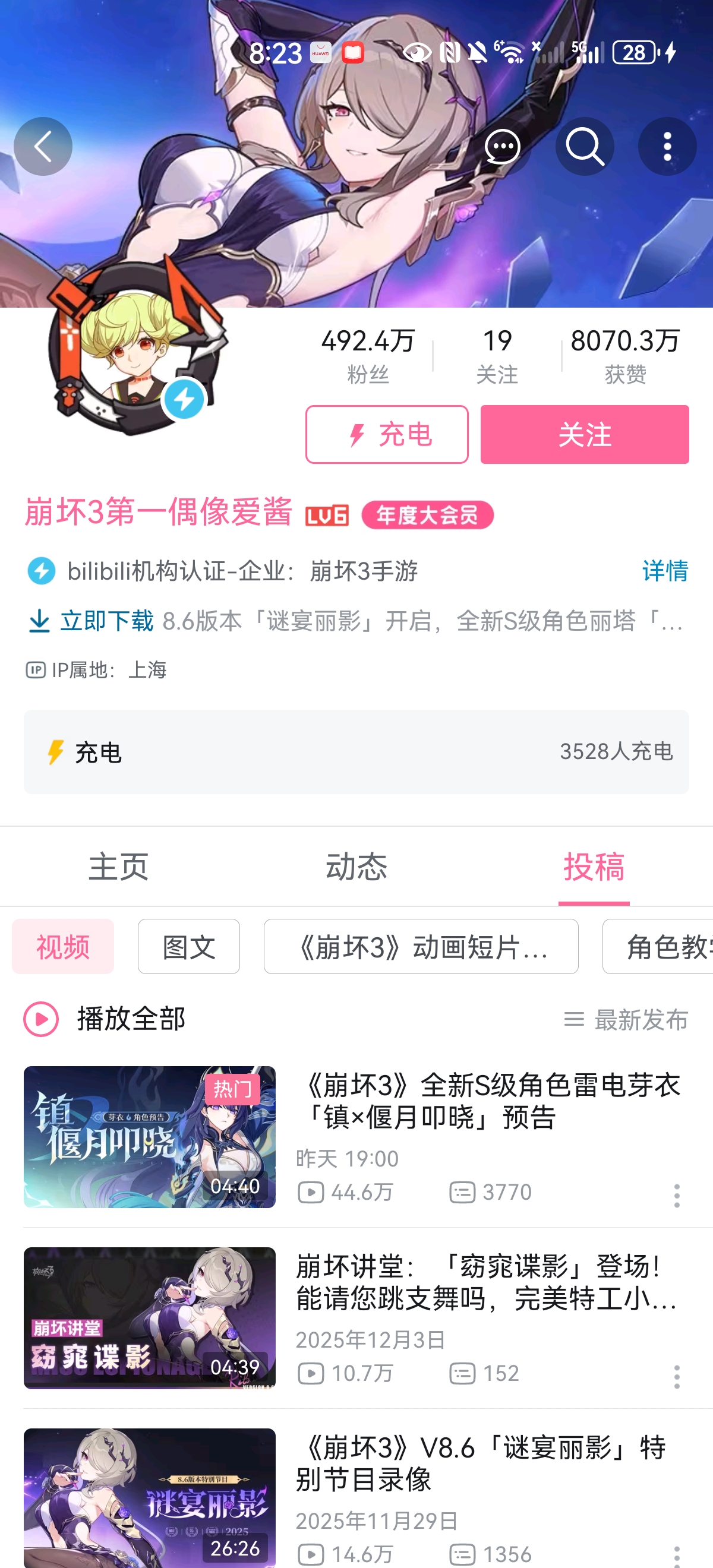The image size is (713, 1568).
Task: Open V8.6「谜宴丽影」特别节目录像 video
Action: click(x=481, y=1463)
